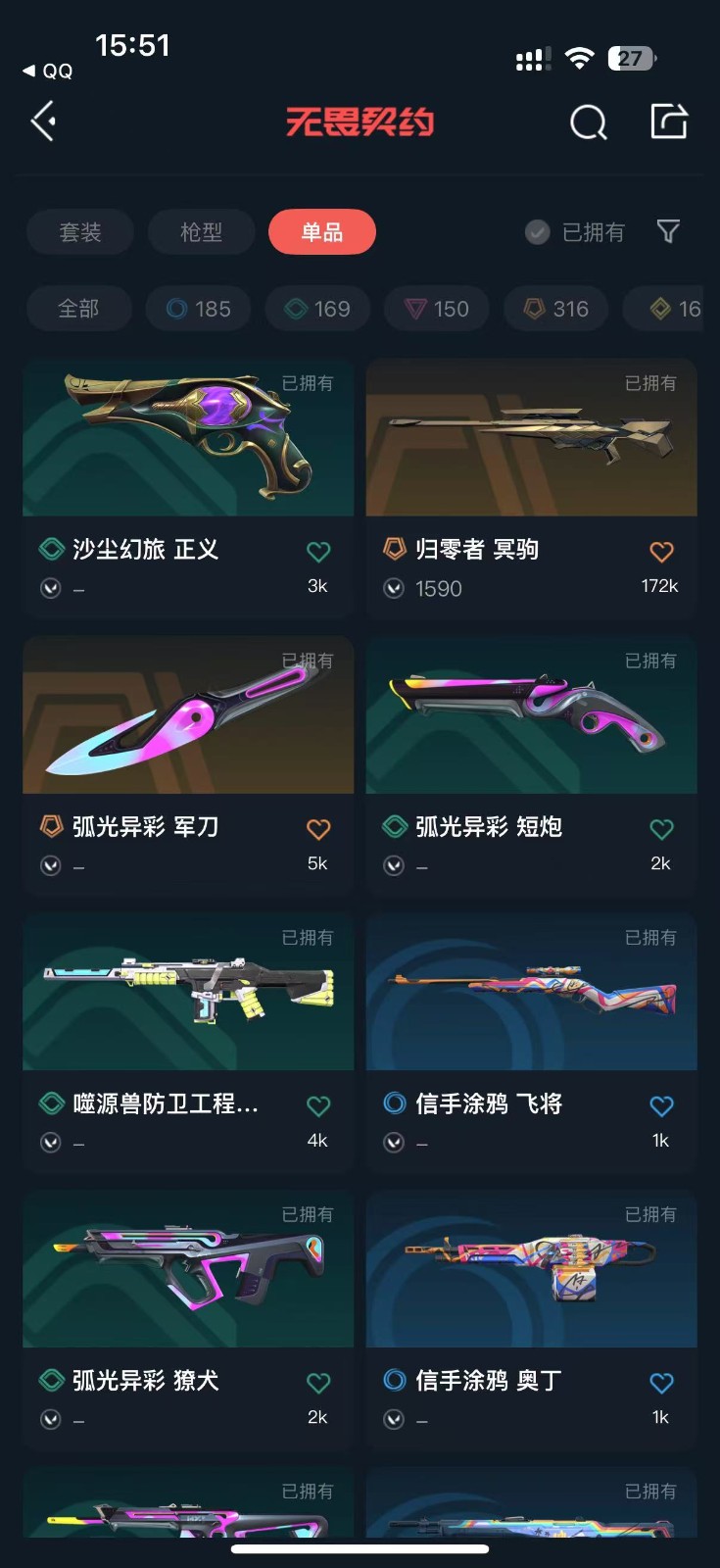Tap the share icon in the header

pyautogui.click(x=669, y=122)
